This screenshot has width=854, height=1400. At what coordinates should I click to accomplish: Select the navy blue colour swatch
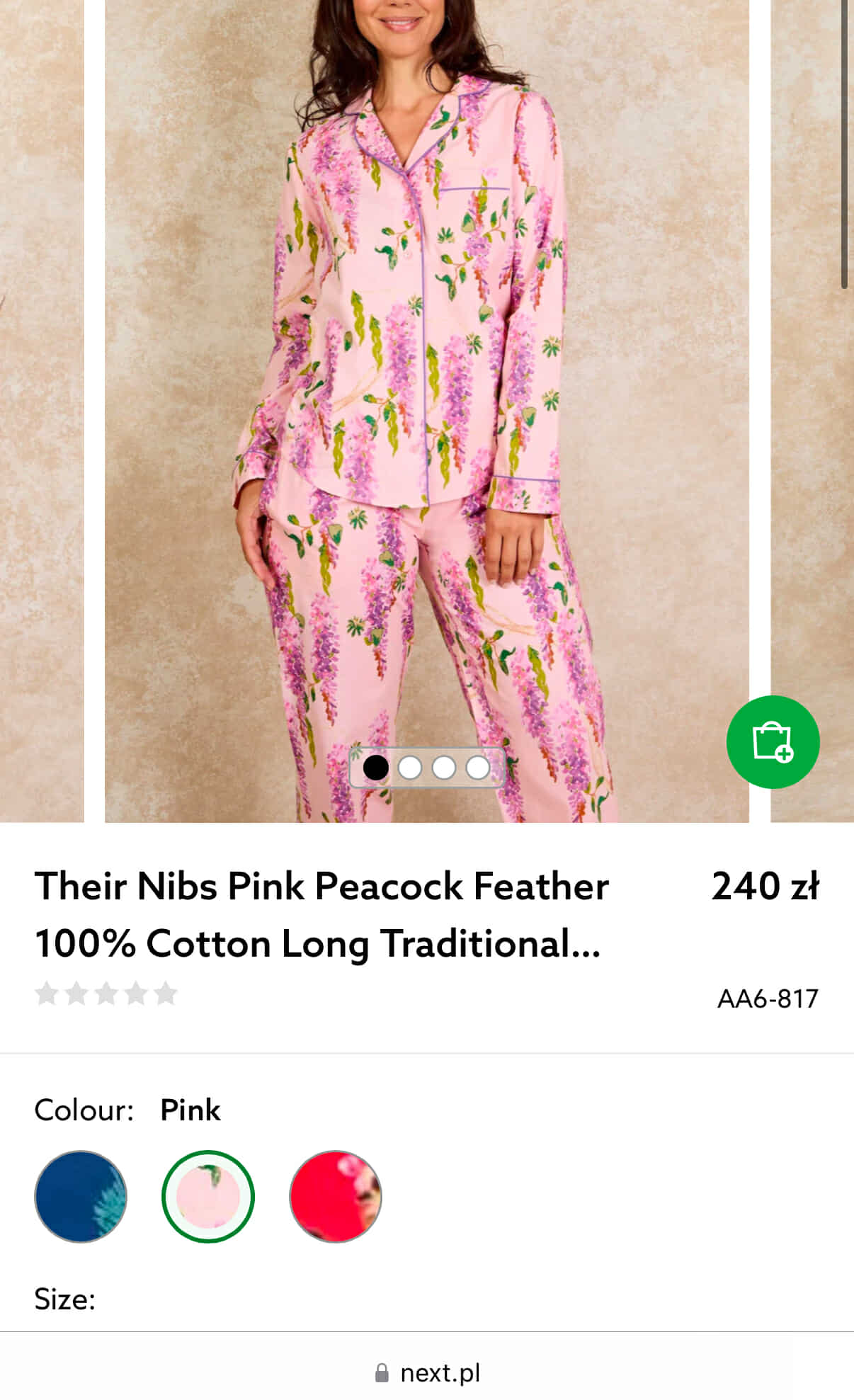(x=81, y=1196)
